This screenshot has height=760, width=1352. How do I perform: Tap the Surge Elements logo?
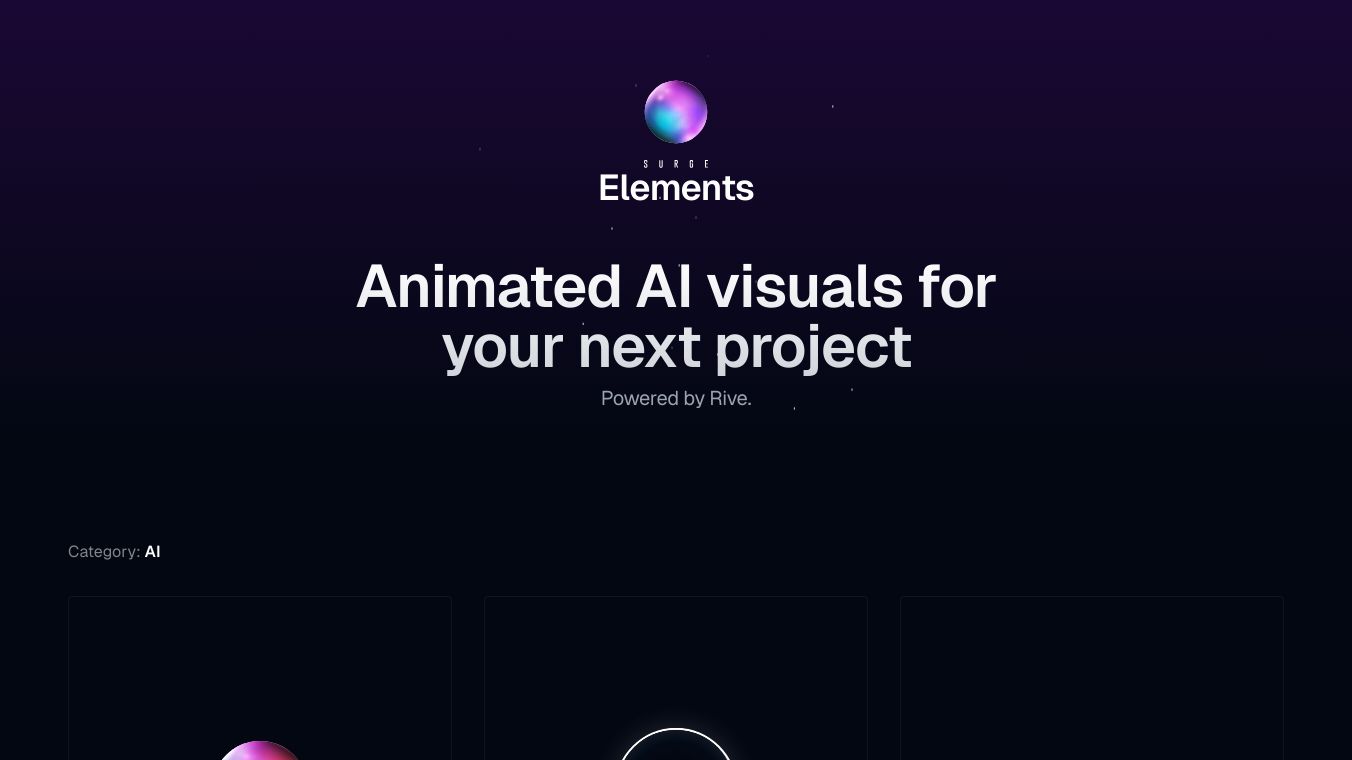pyautogui.click(x=676, y=142)
